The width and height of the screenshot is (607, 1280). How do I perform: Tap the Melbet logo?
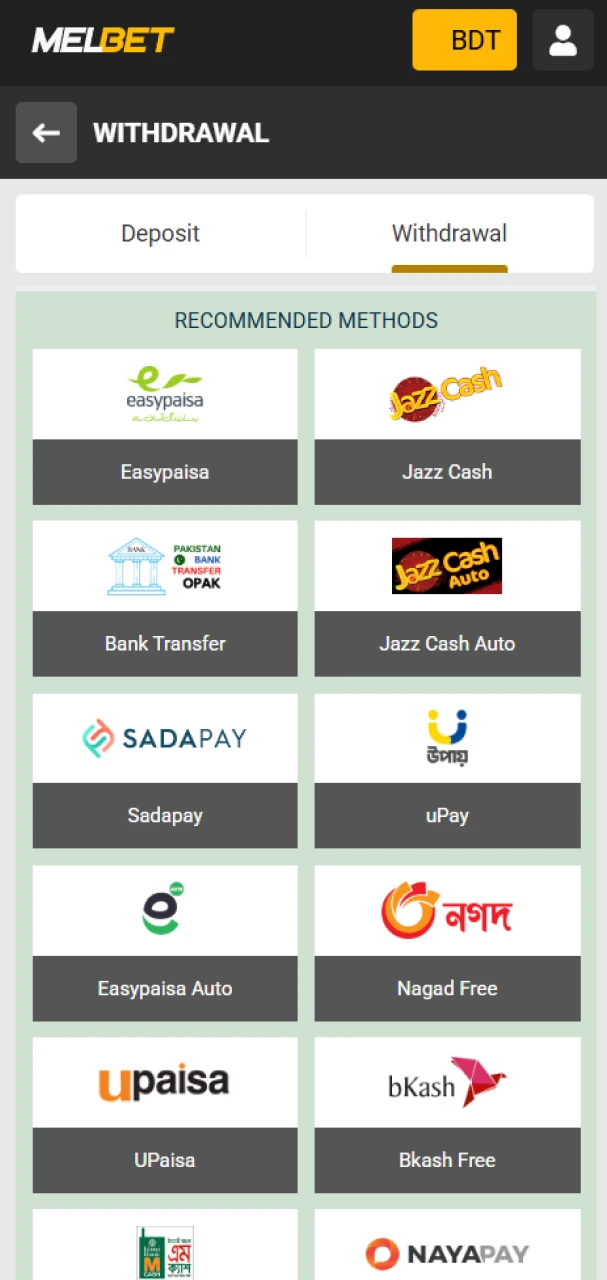pos(103,40)
